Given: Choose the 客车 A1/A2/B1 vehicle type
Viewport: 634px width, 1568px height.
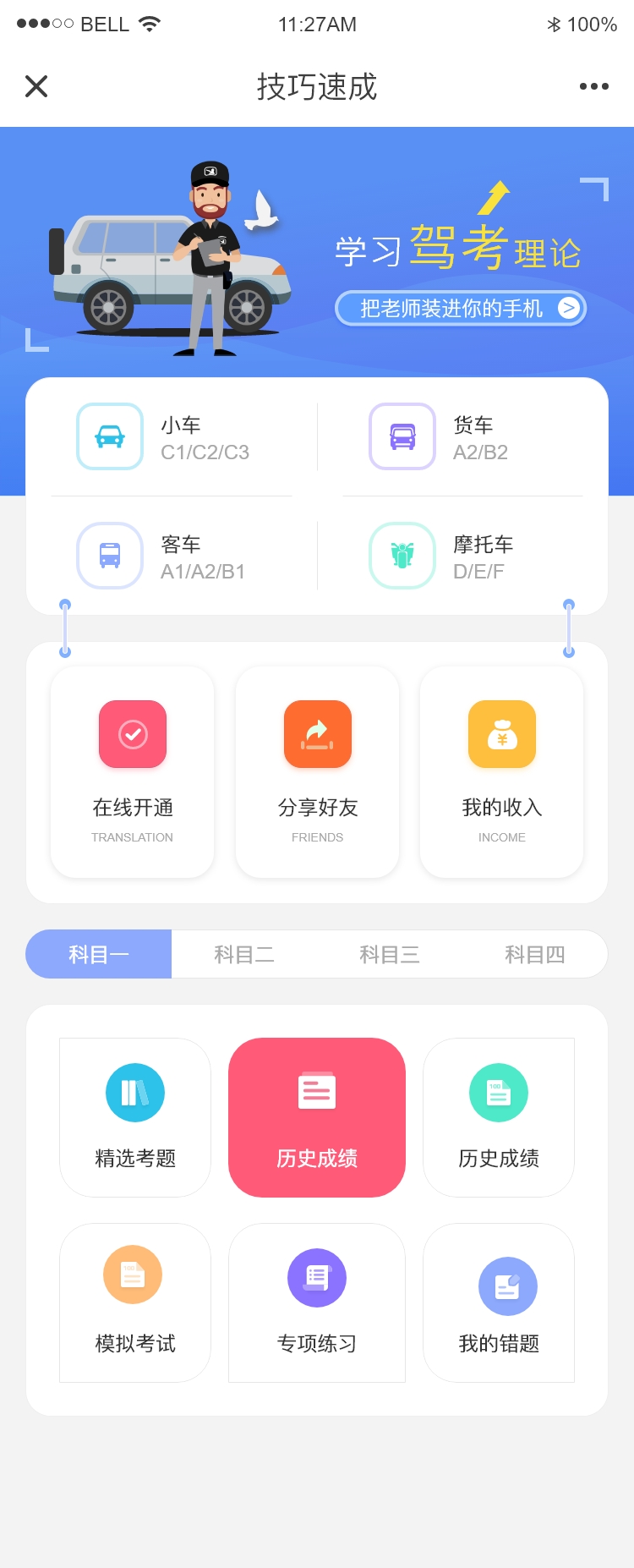Looking at the screenshot, I should (169, 556).
